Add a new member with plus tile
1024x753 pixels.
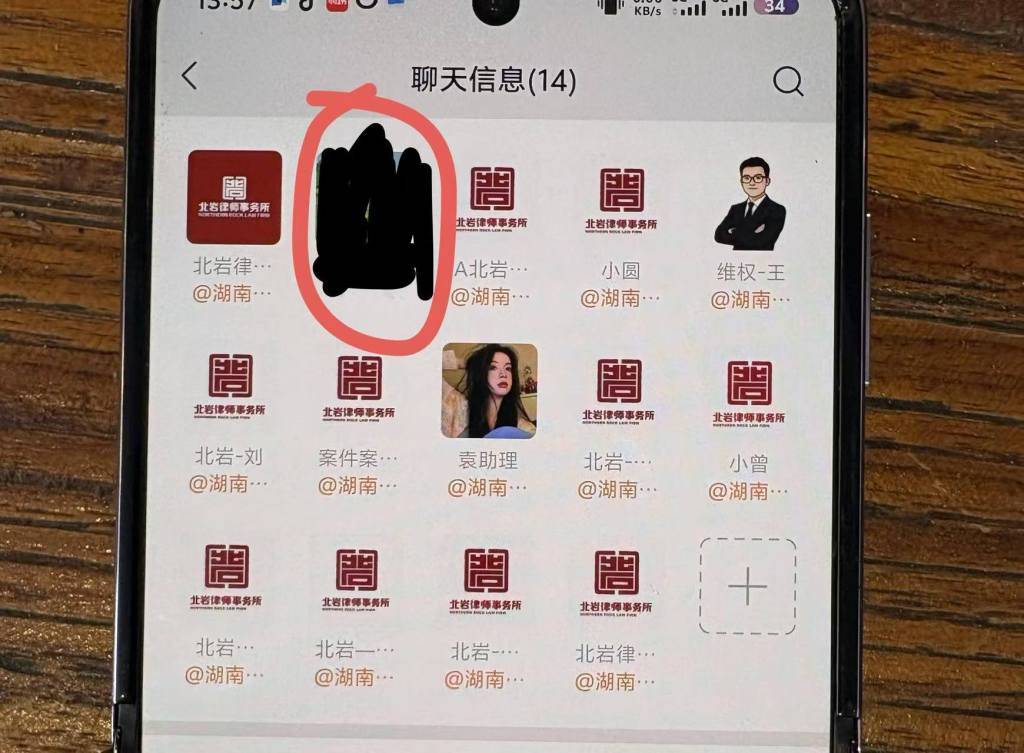(x=747, y=586)
